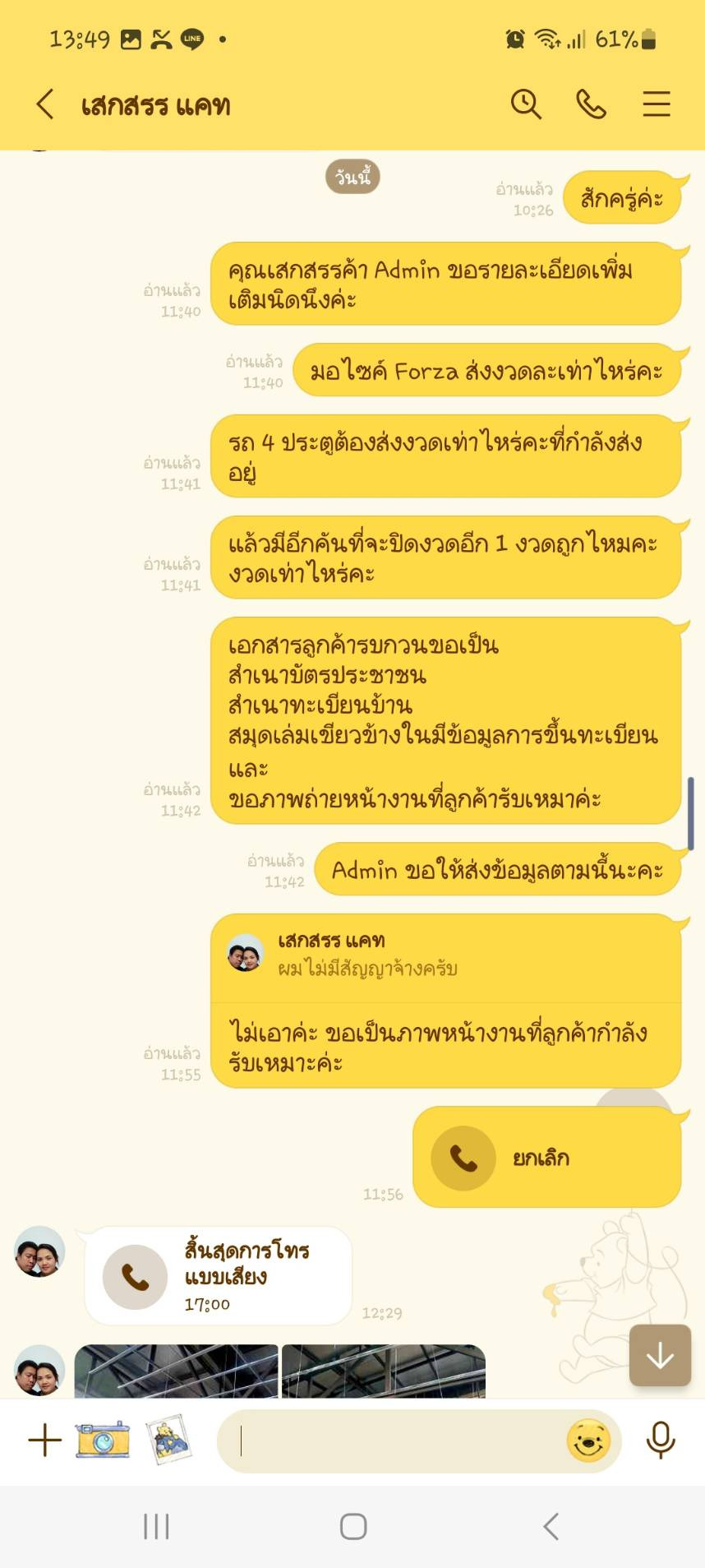Tap the canceled call bubble ยกเลิก

point(547,1157)
